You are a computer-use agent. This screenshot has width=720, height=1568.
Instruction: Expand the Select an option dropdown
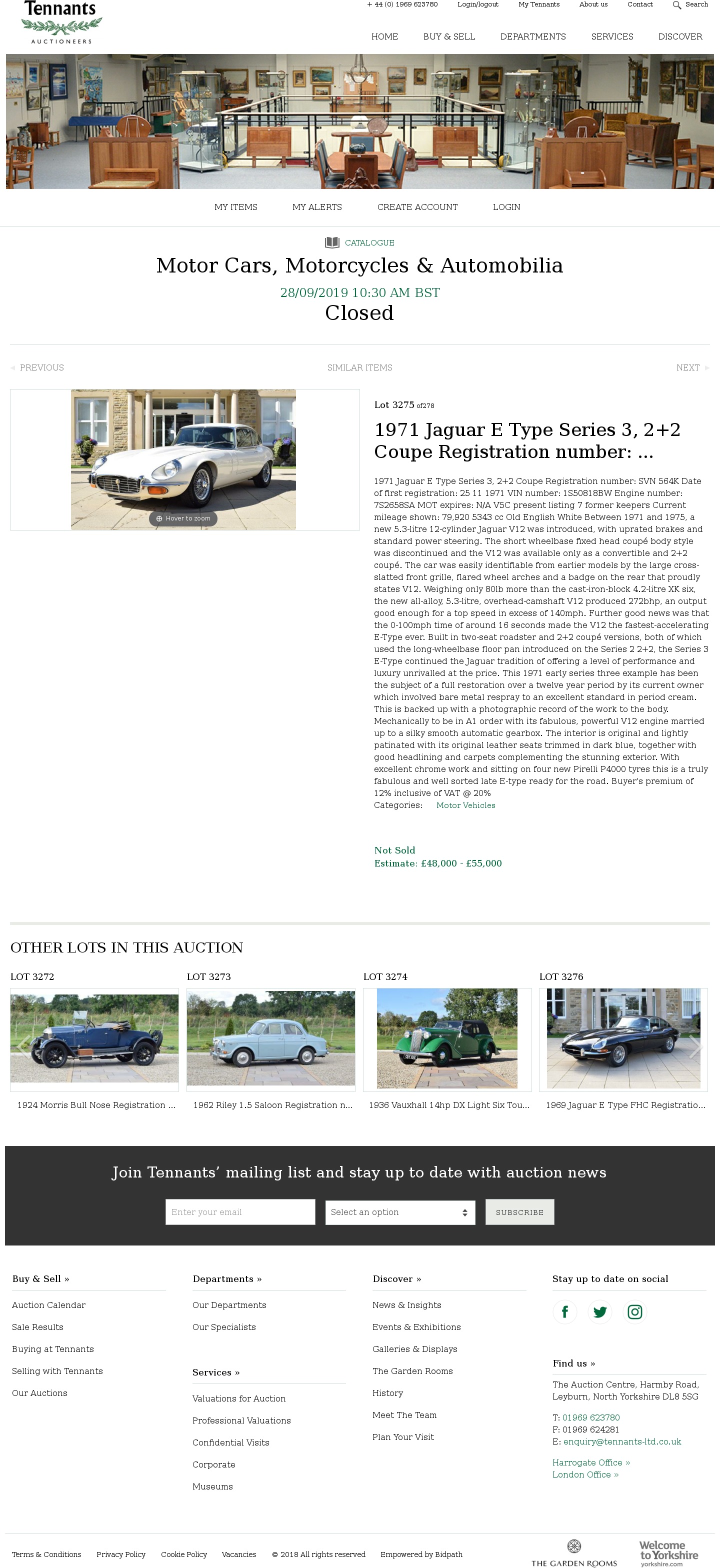(399, 1212)
